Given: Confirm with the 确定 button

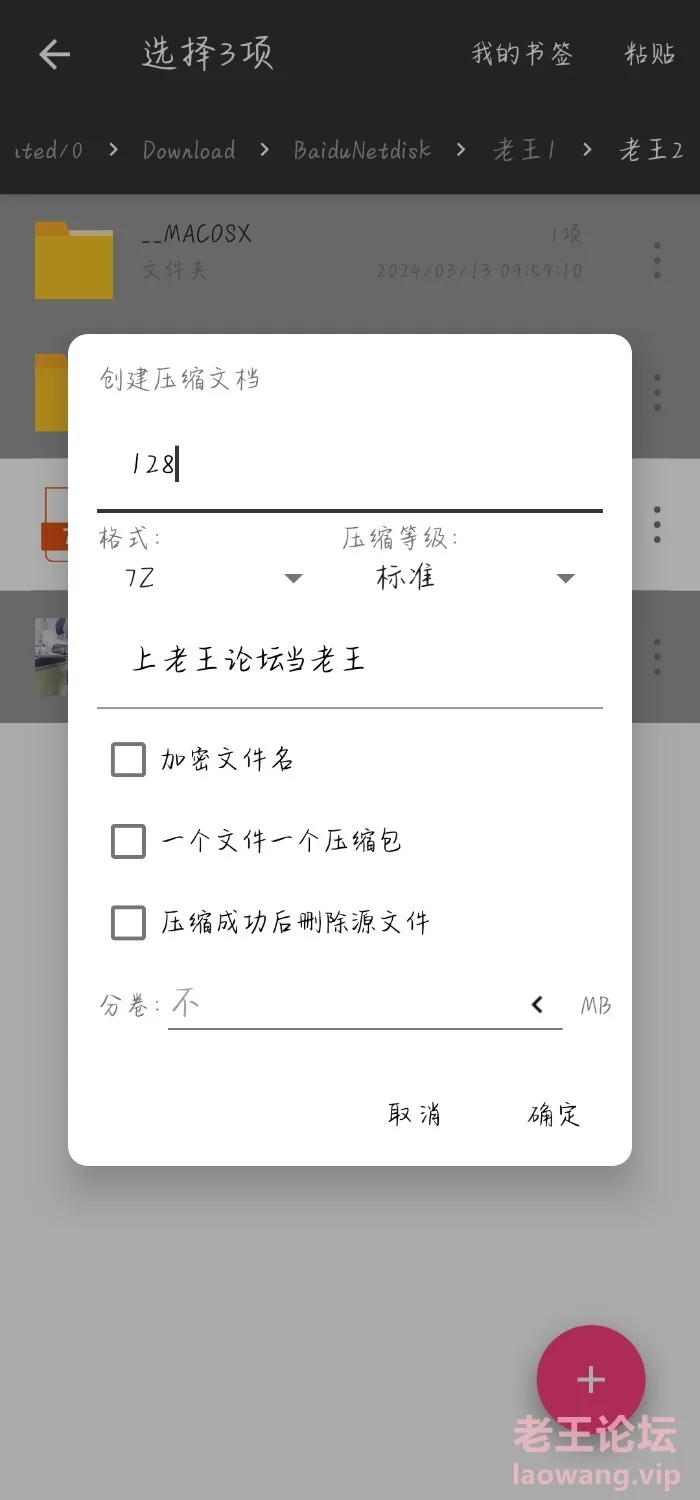Looking at the screenshot, I should point(553,1114).
